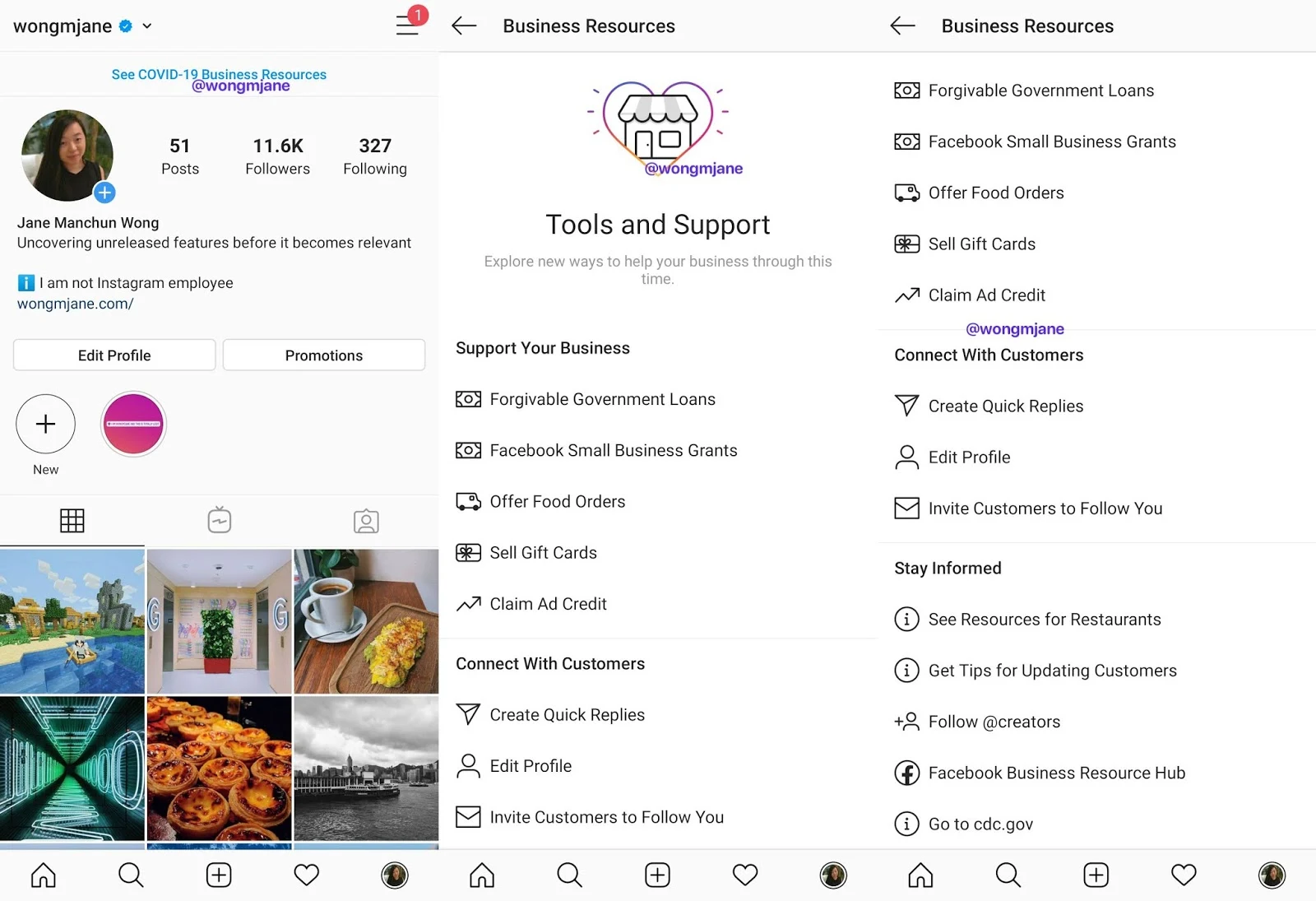
Task: Select Go to cdc.gov
Action: coord(980,824)
